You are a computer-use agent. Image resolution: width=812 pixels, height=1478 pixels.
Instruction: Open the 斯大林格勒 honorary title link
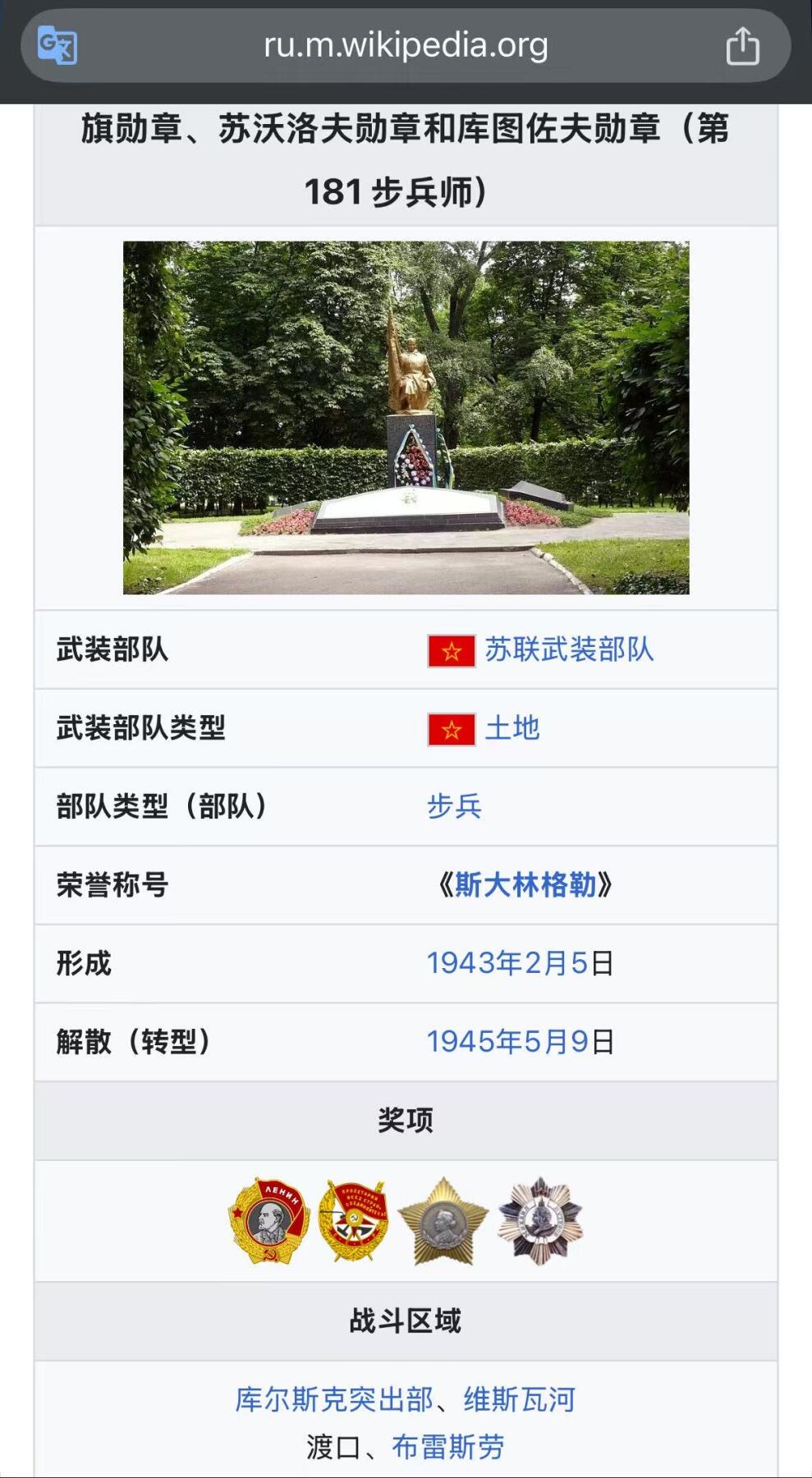[x=525, y=885]
